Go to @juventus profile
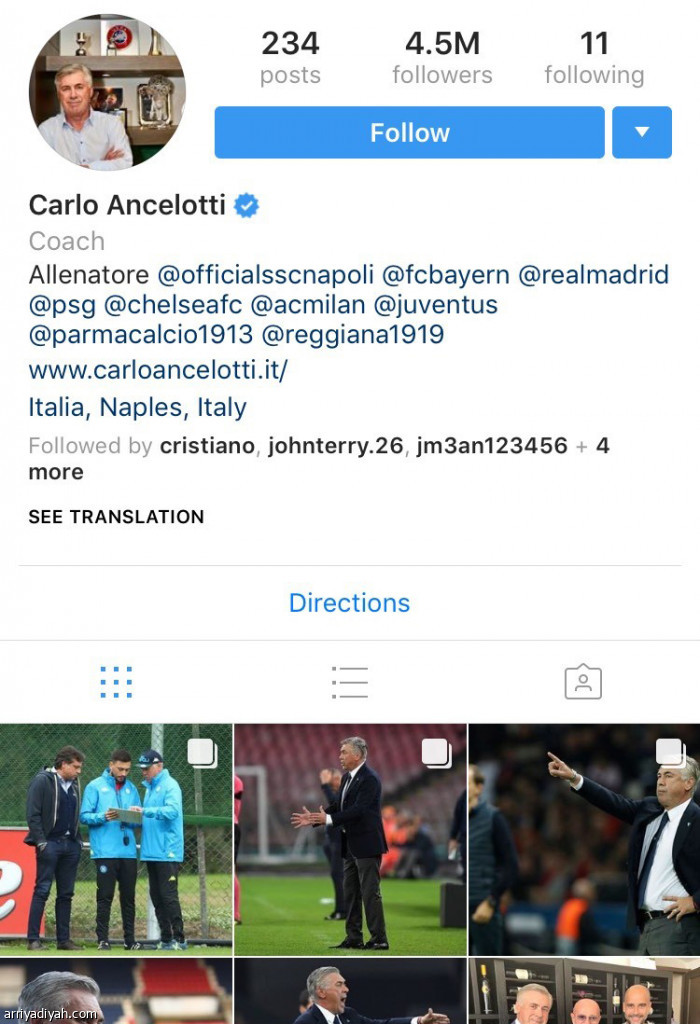 click(x=435, y=304)
